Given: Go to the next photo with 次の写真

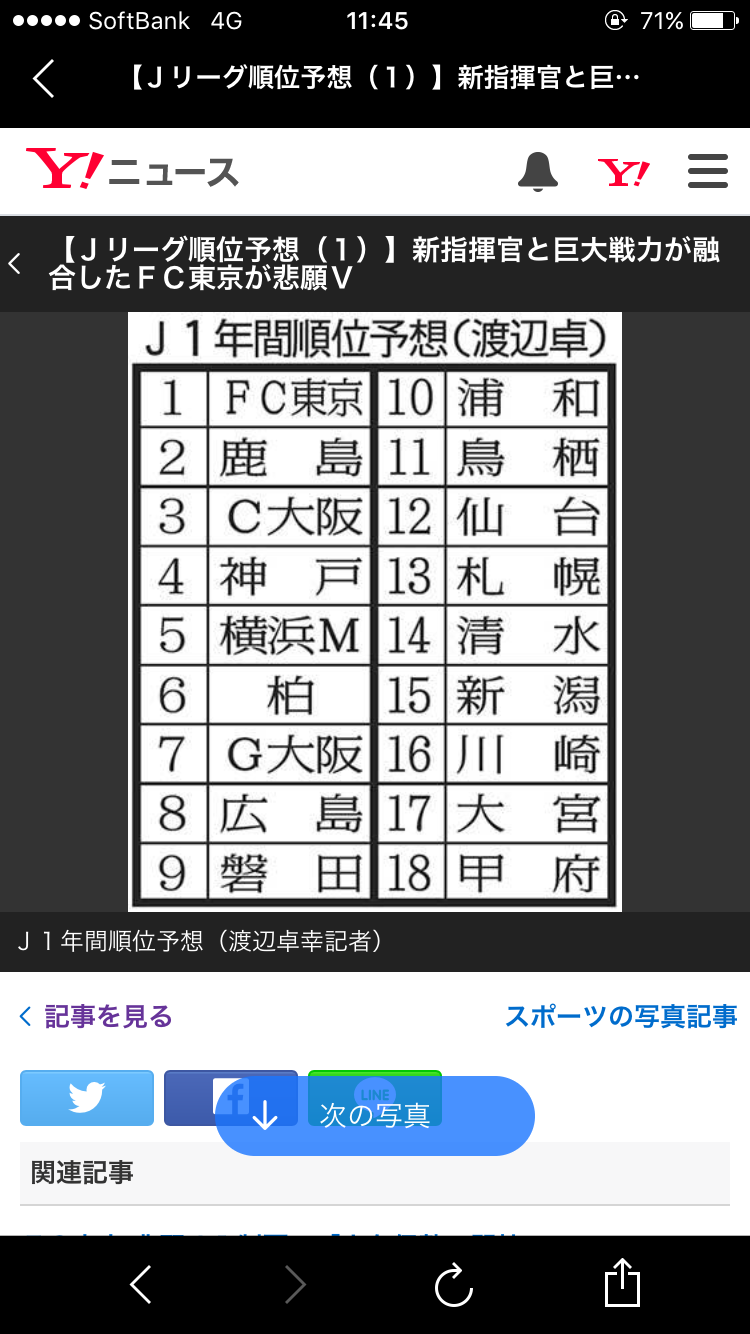Looking at the screenshot, I should [x=375, y=1116].
